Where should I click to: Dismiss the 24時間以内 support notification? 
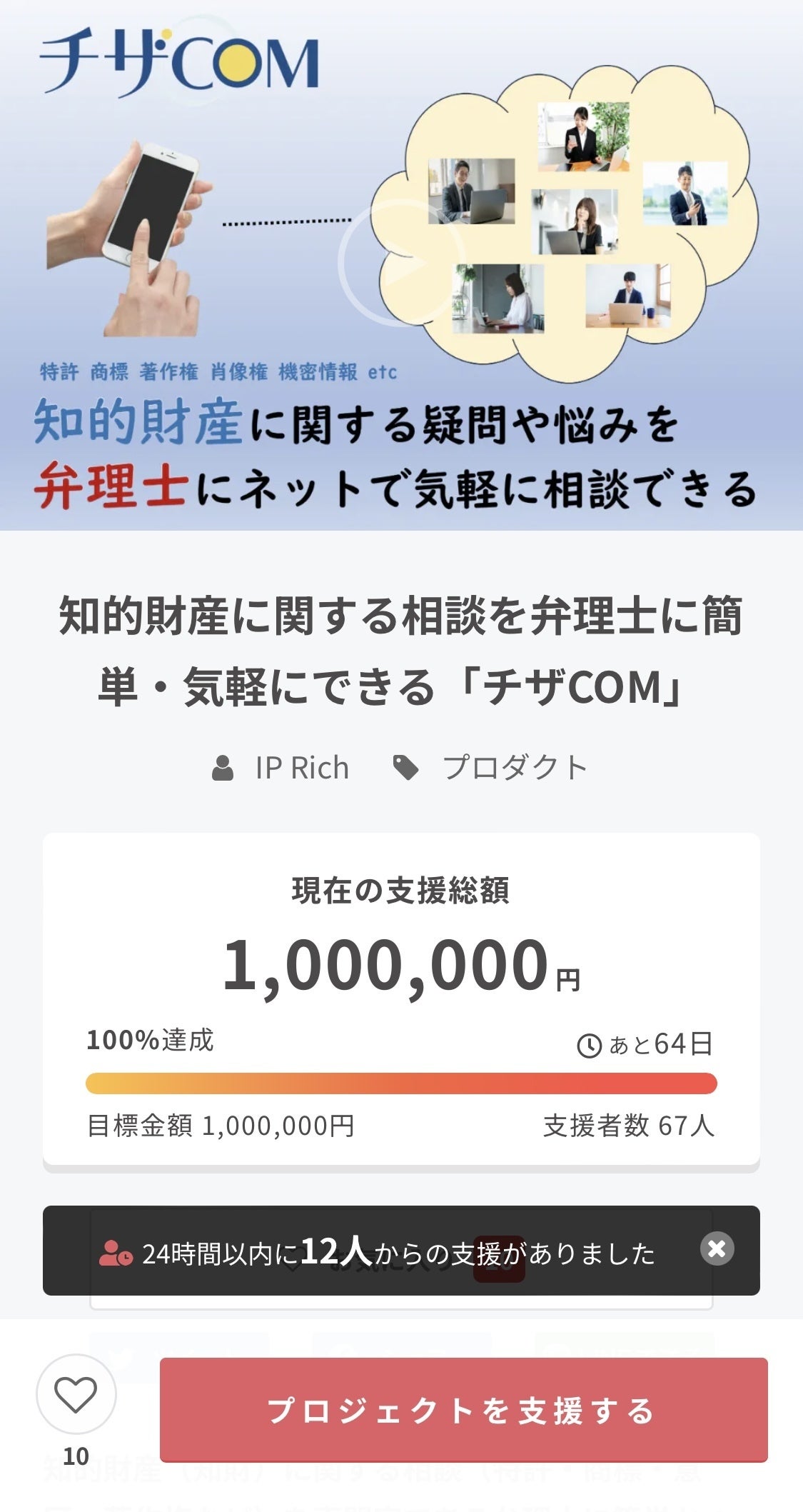[x=717, y=1248]
